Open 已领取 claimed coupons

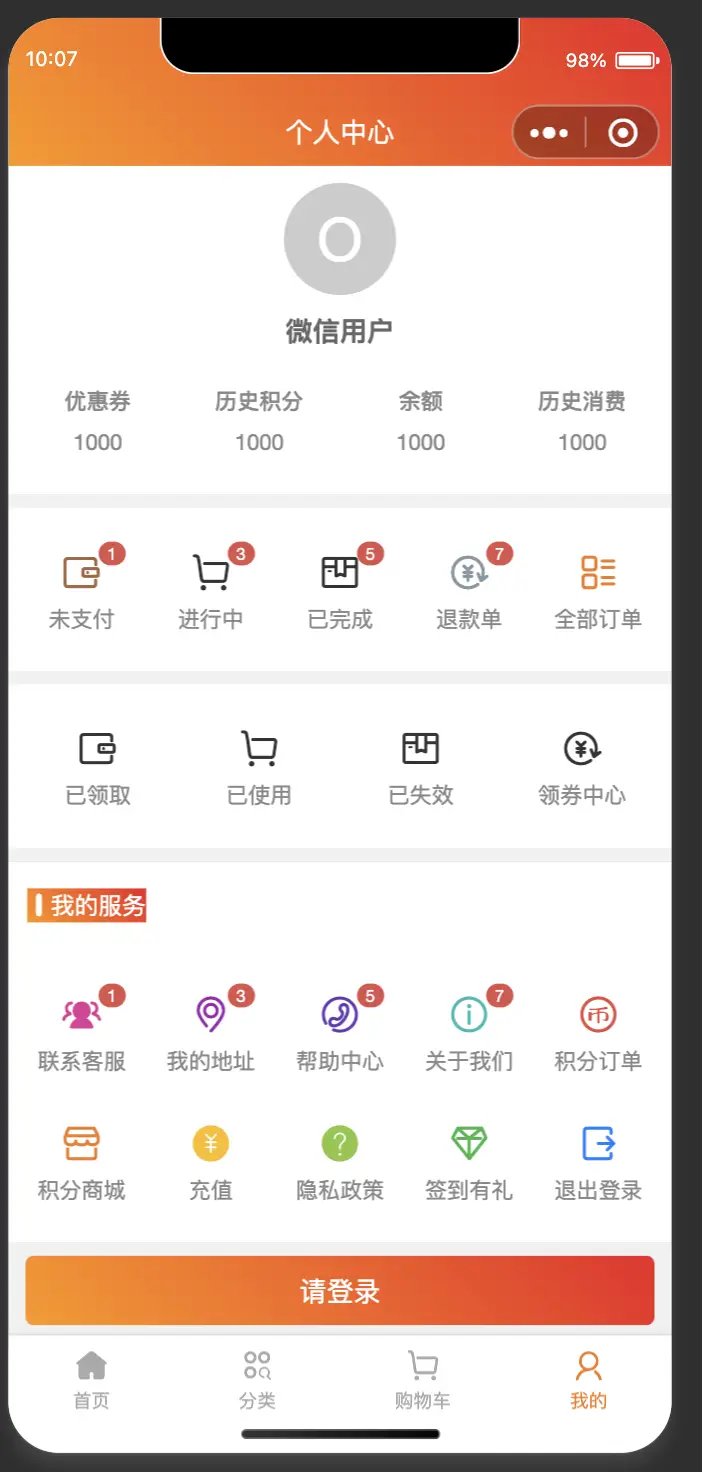click(x=98, y=769)
